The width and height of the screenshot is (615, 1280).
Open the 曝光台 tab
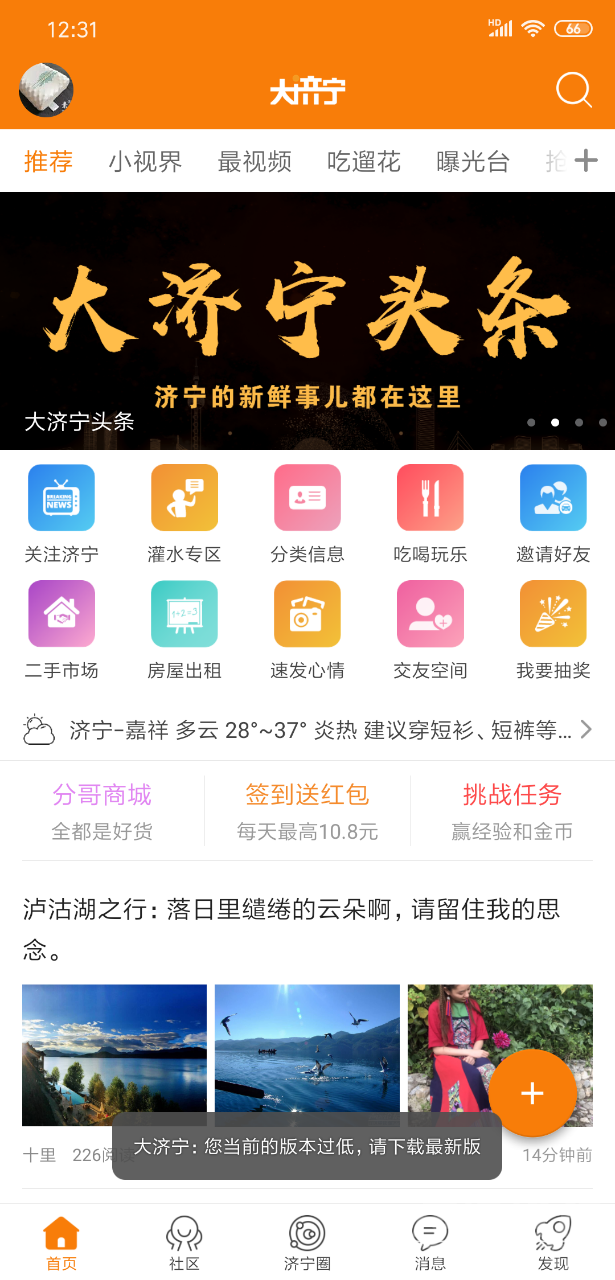tap(473, 161)
